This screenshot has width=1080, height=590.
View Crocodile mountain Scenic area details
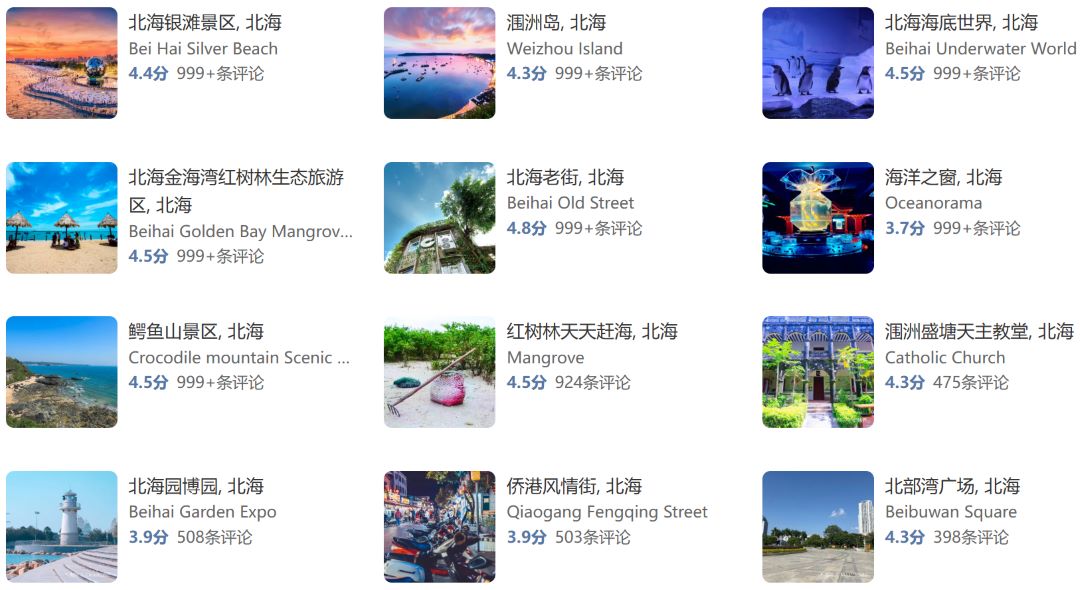click(196, 332)
